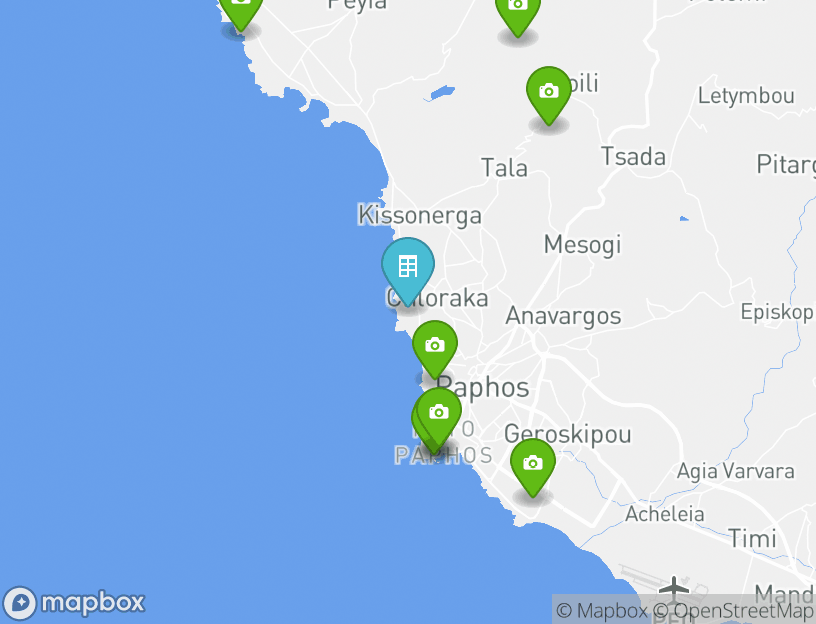Open the camera marker north of Tala
The image size is (816, 624).
click(548, 92)
